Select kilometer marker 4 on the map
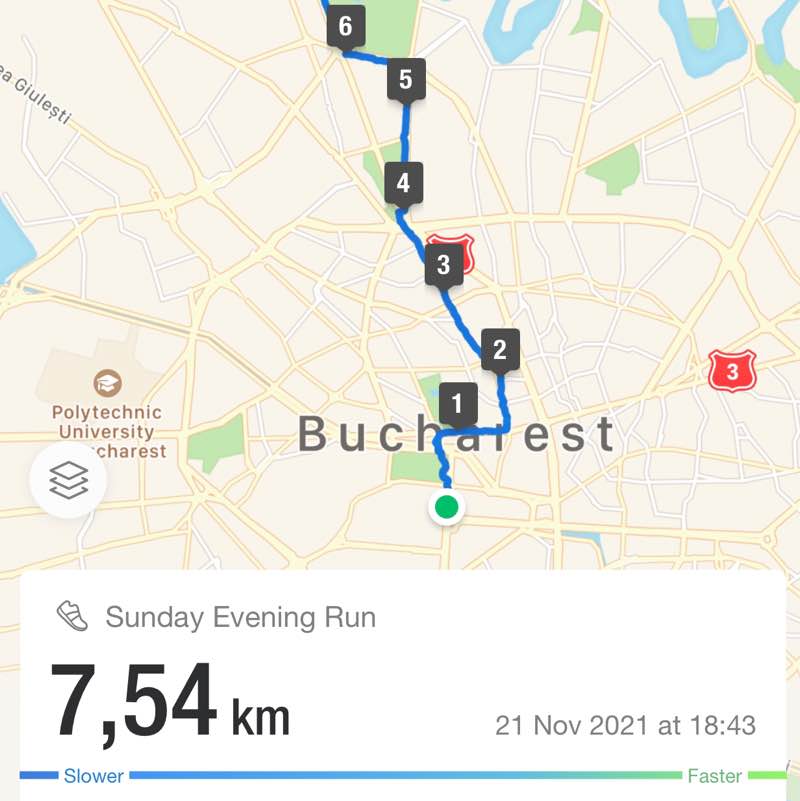This screenshot has width=800, height=801. pos(403,183)
